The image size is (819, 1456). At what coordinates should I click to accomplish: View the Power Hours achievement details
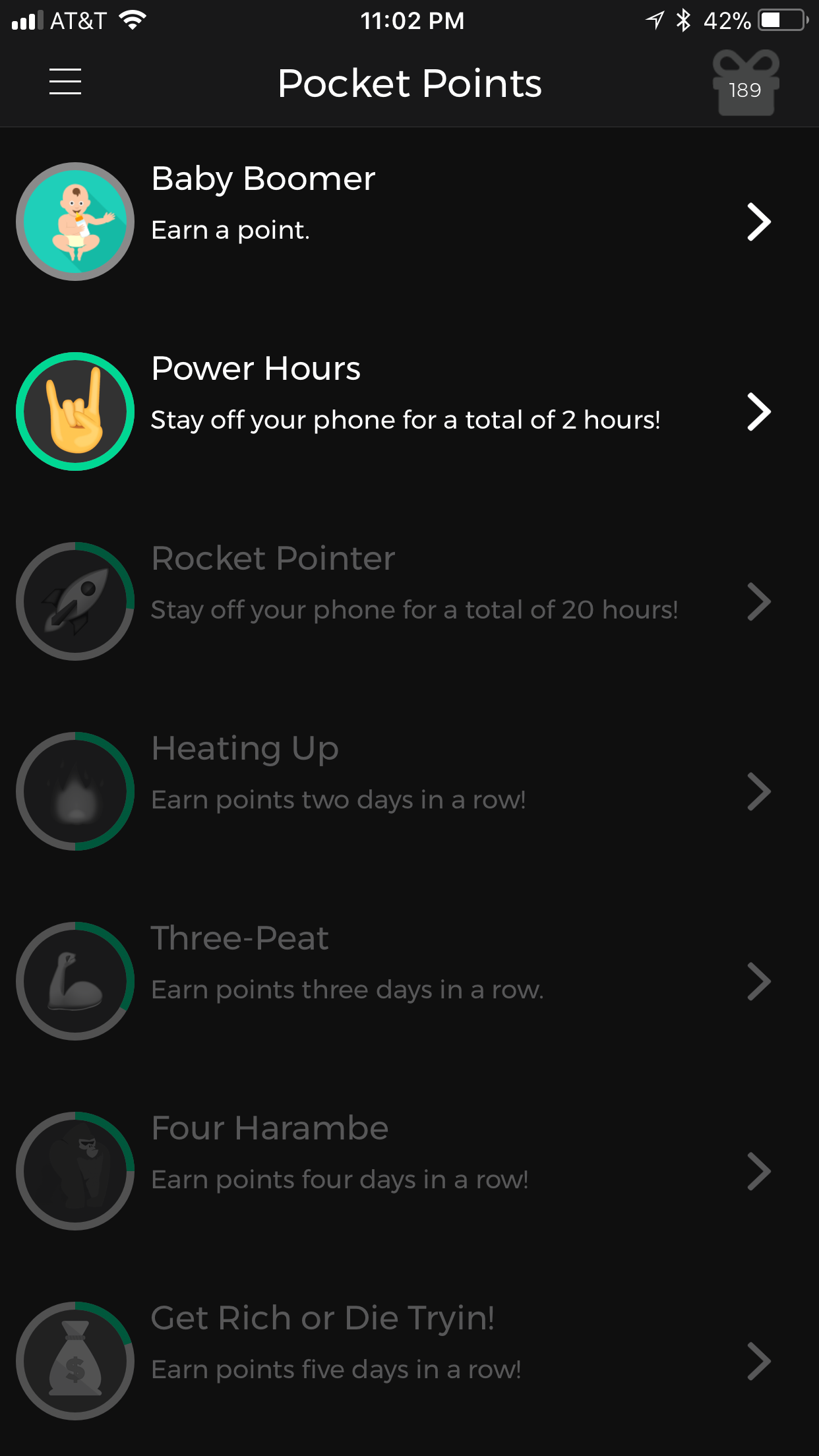coord(409,411)
